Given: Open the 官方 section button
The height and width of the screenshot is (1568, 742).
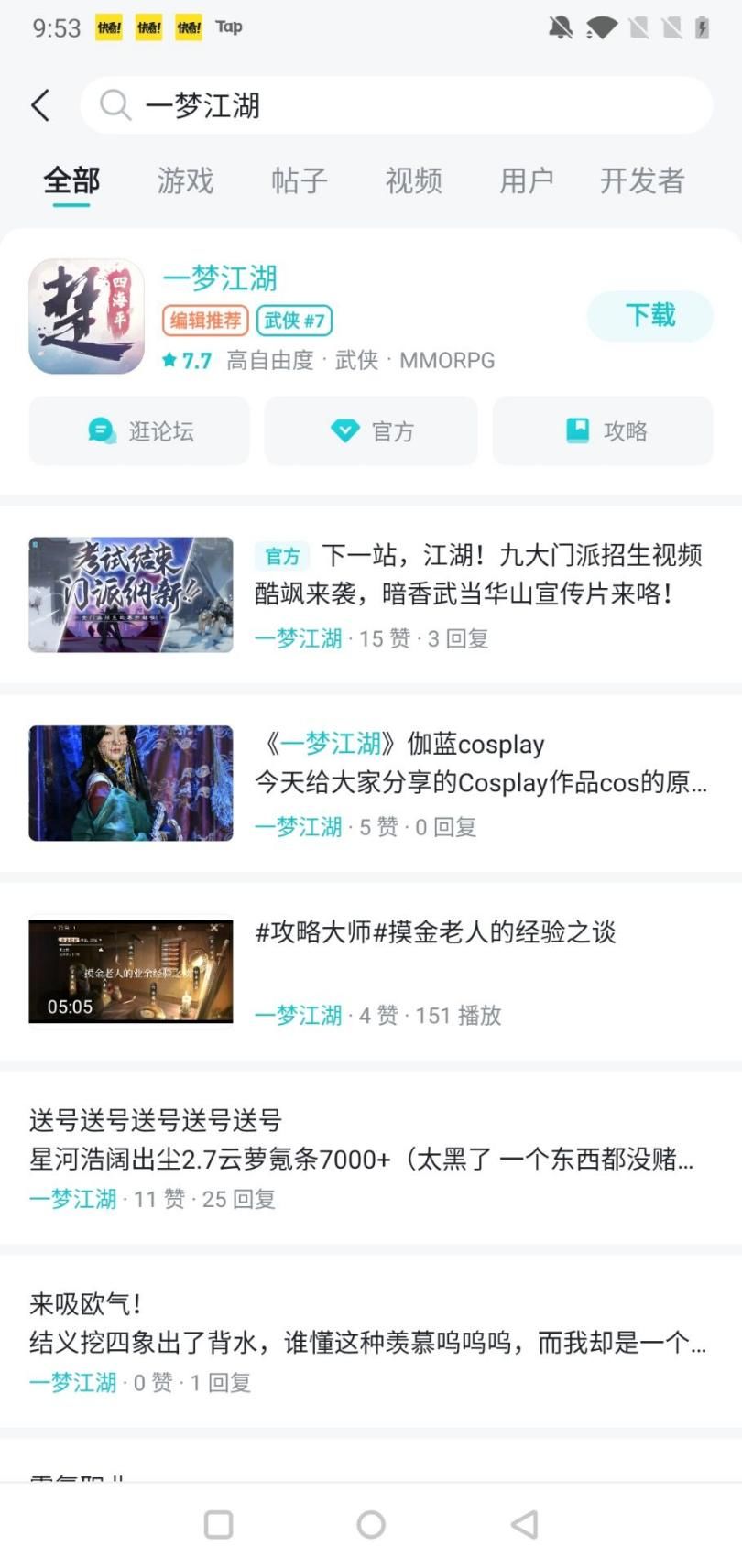Looking at the screenshot, I should 371,430.
